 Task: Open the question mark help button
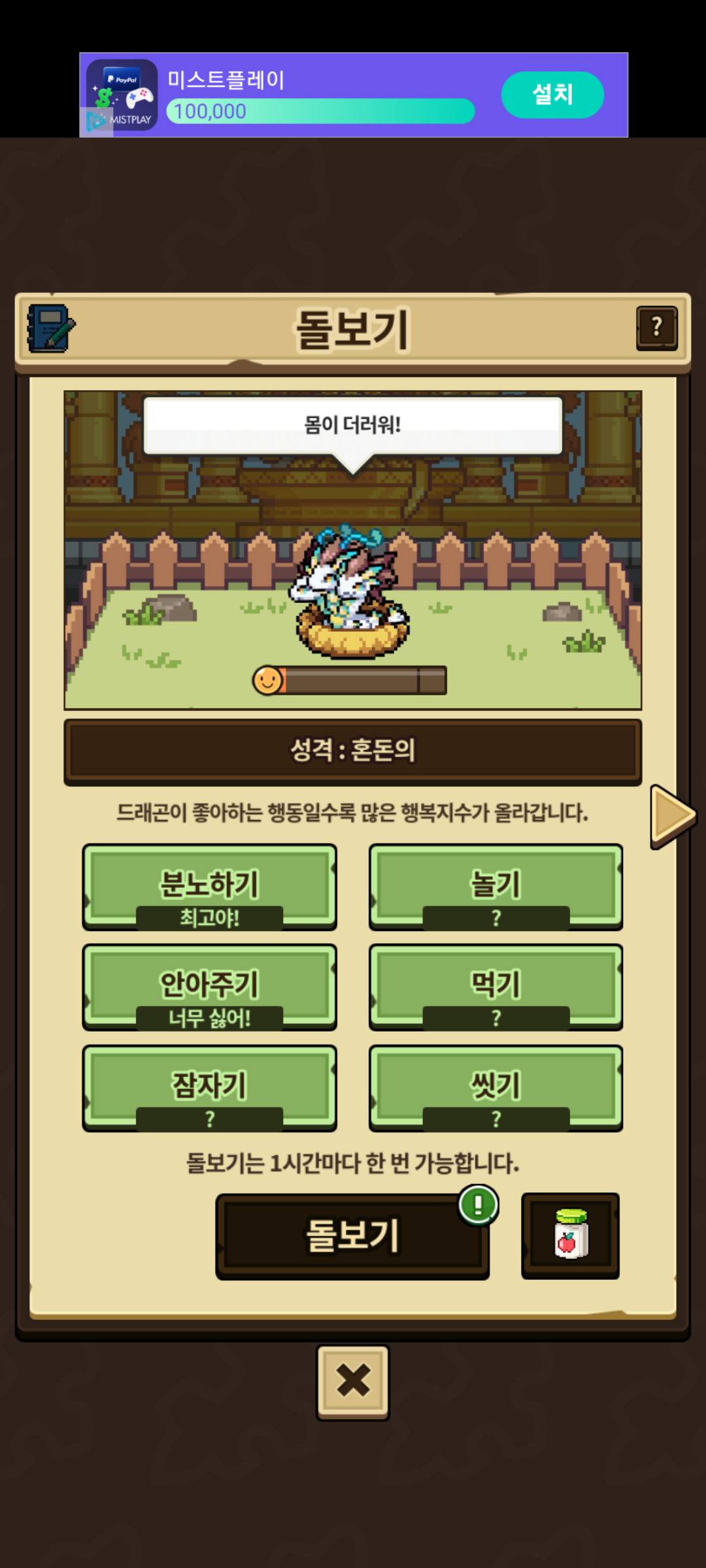(x=656, y=328)
